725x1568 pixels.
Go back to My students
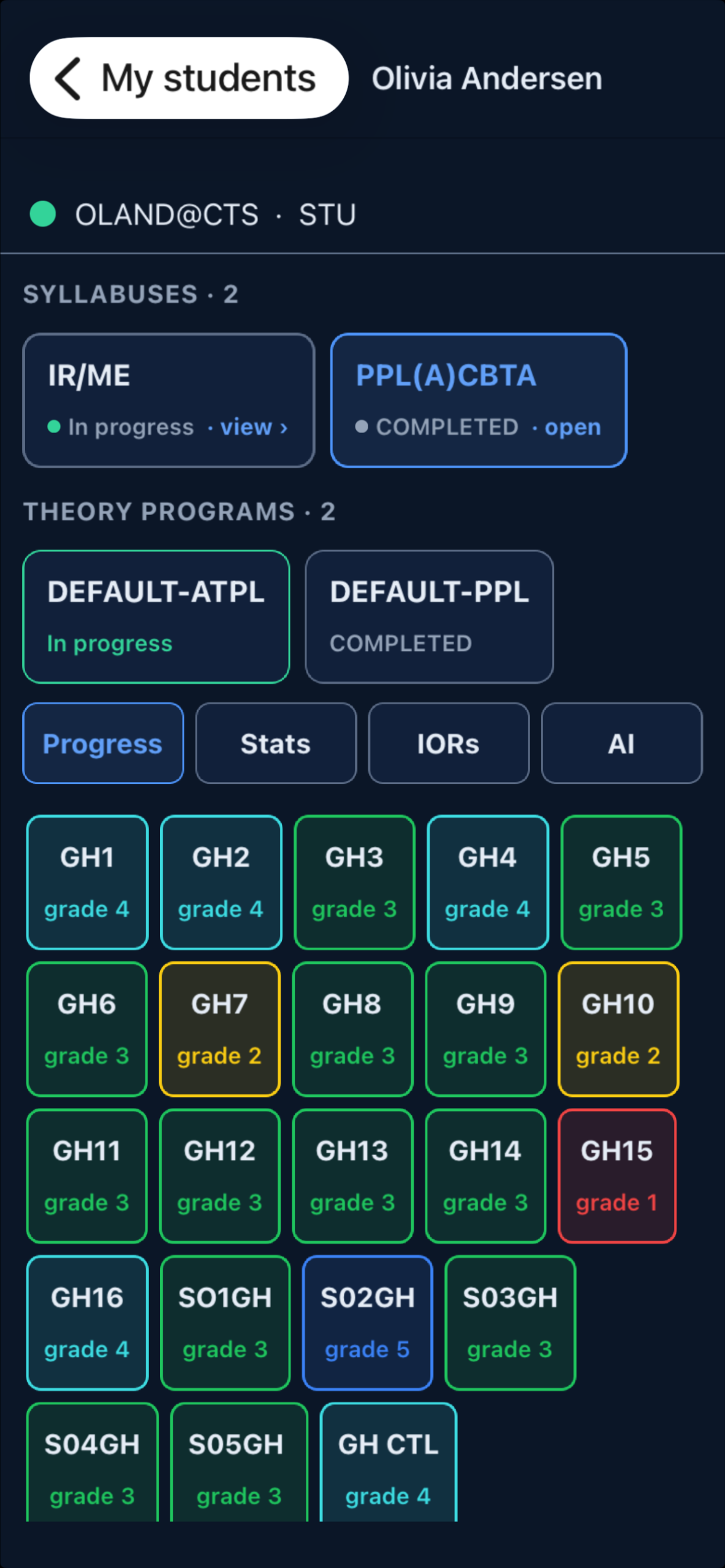[189, 78]
